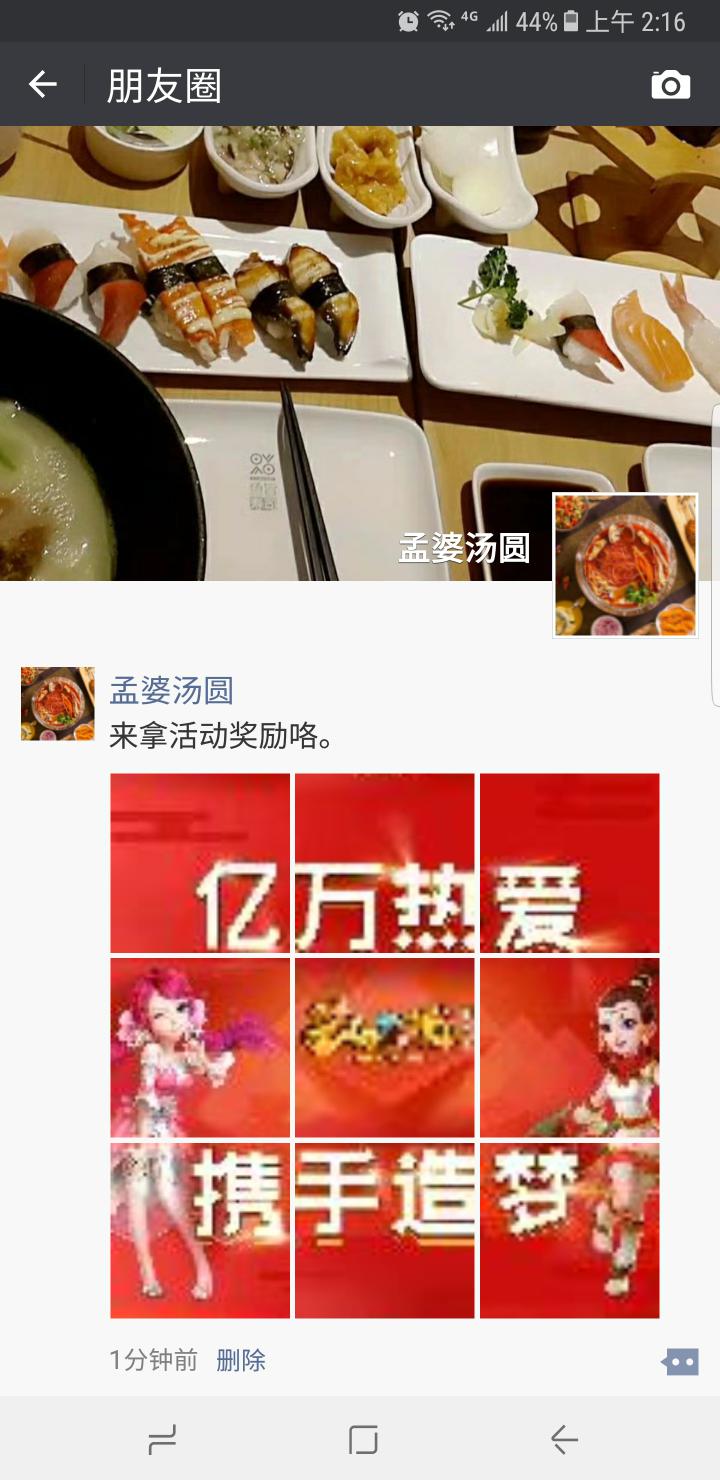Image resolution: width=720 pixels, height=1480 pixels.
Task: View the first grid image in the post
Action: click(x=200, y=862)
